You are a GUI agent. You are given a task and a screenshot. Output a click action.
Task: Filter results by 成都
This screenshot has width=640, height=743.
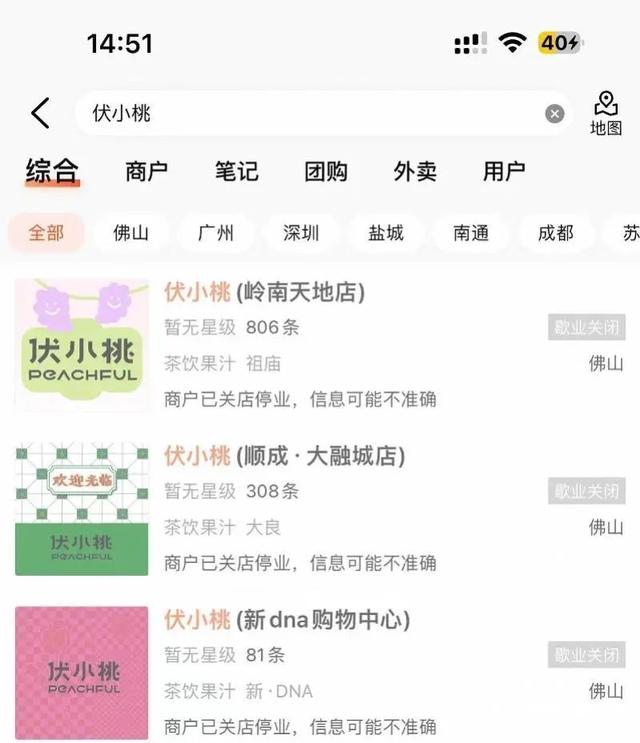pos(556,233)
